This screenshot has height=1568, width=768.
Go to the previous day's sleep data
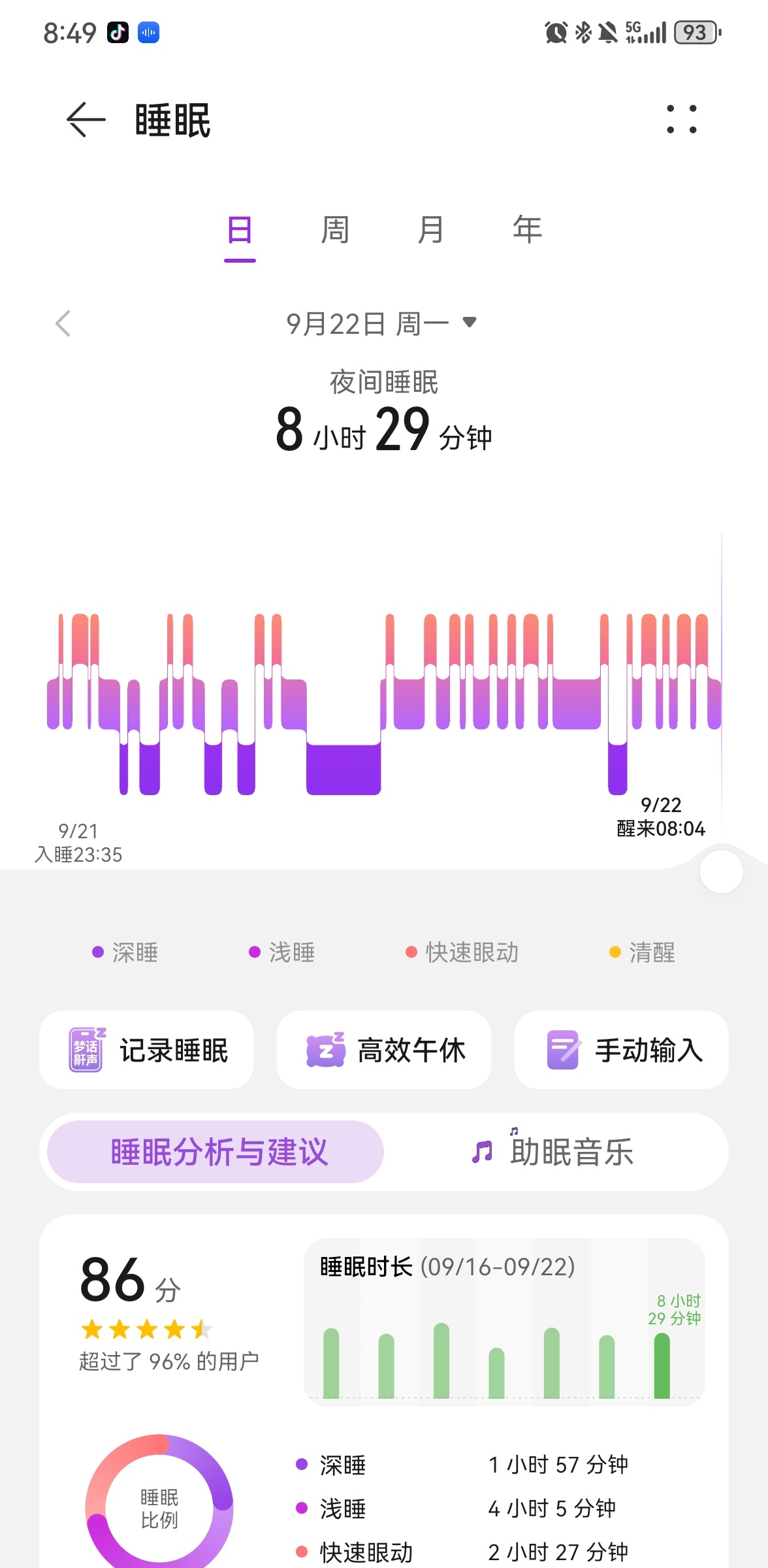coord(63,323)
